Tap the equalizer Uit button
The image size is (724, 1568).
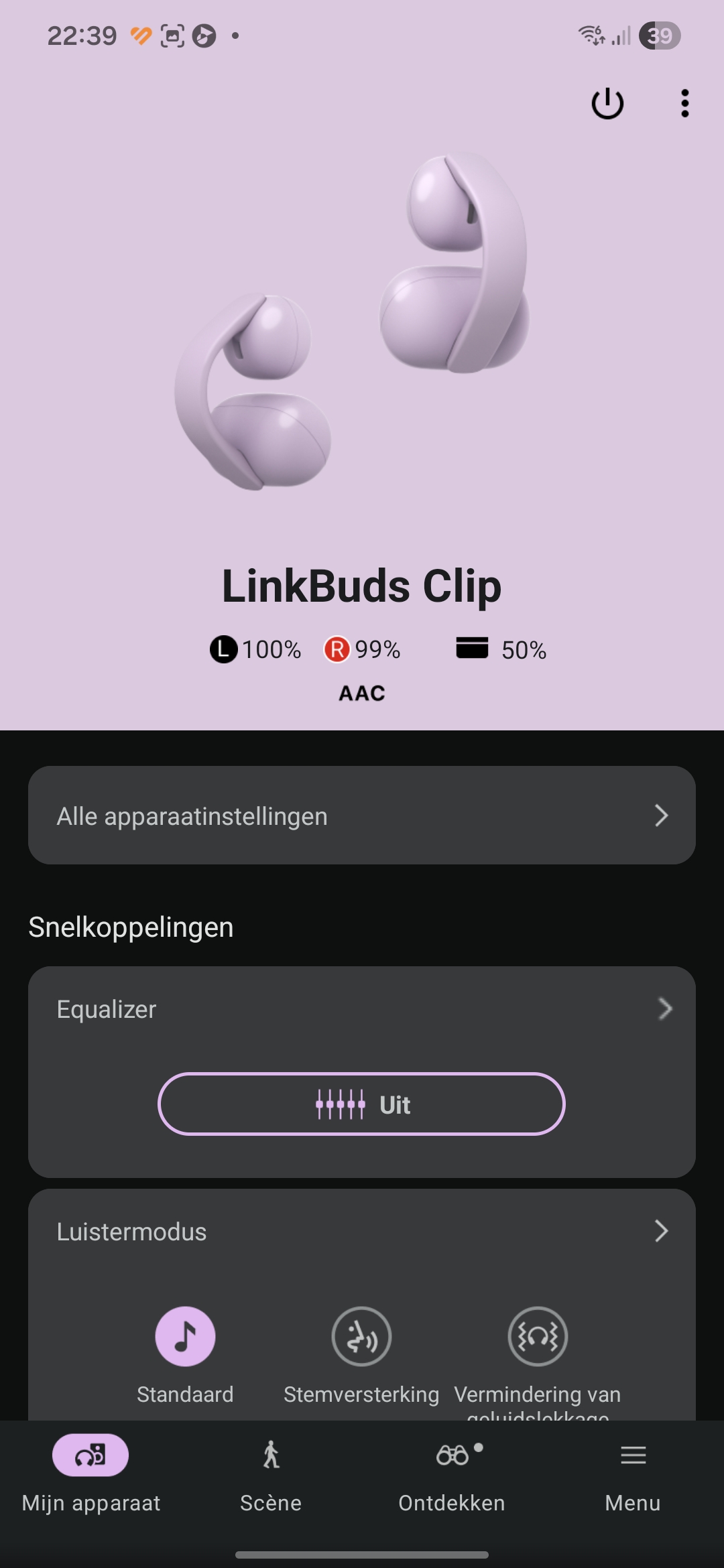pos(362,1104)
